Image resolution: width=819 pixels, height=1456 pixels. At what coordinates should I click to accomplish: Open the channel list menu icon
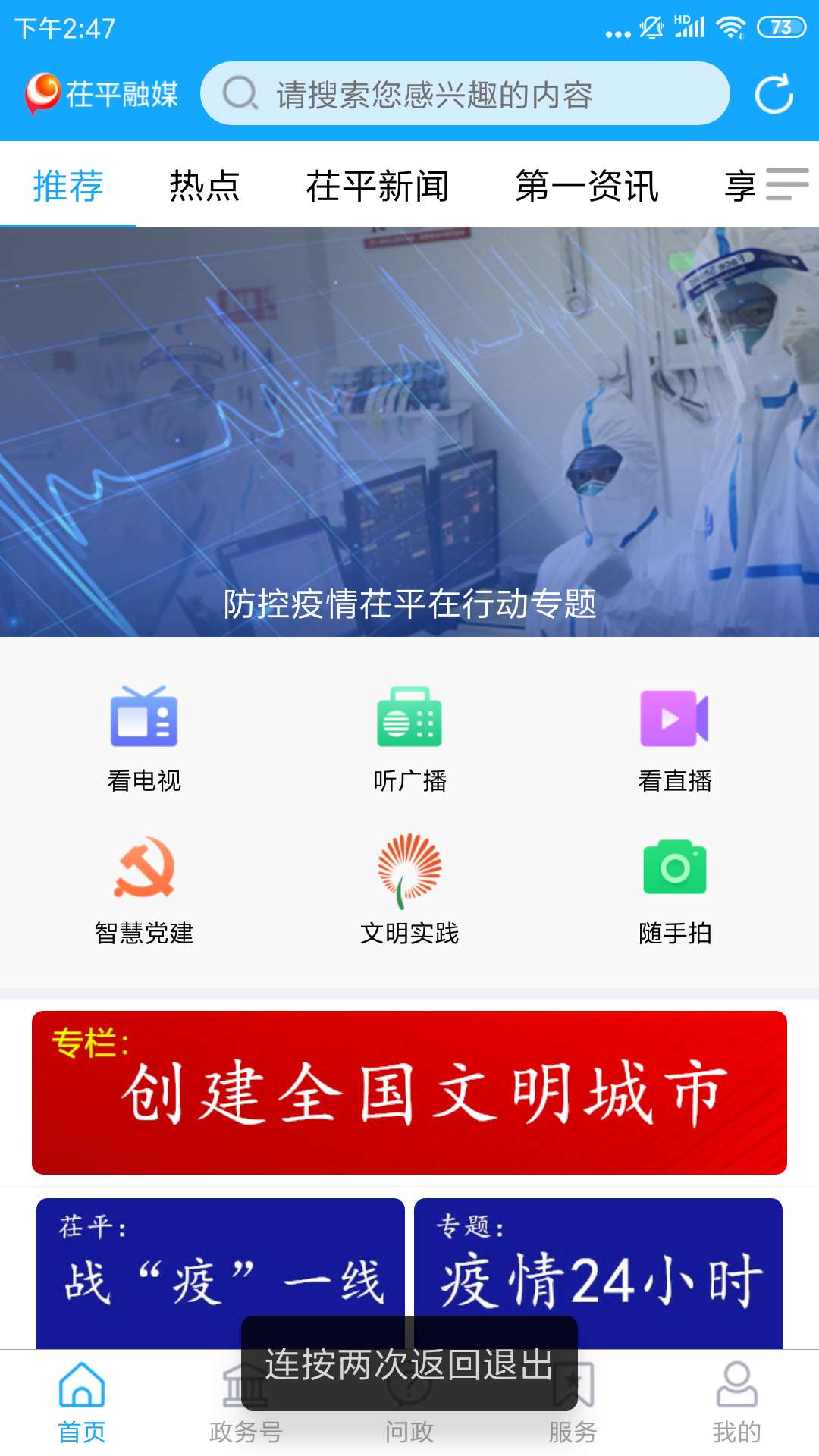[786, 184]
